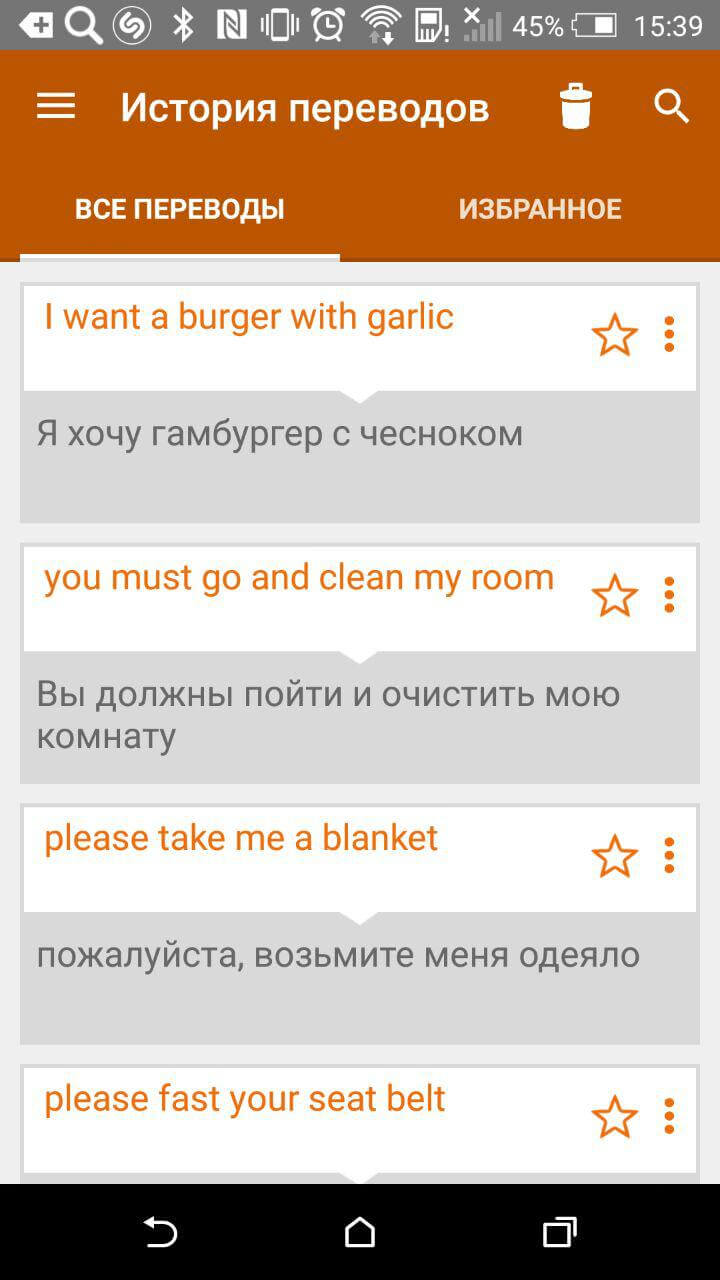Open the 'please fast your seat belt' entry
This screenshot has height=1280, width=720.
pos(243,1097)
